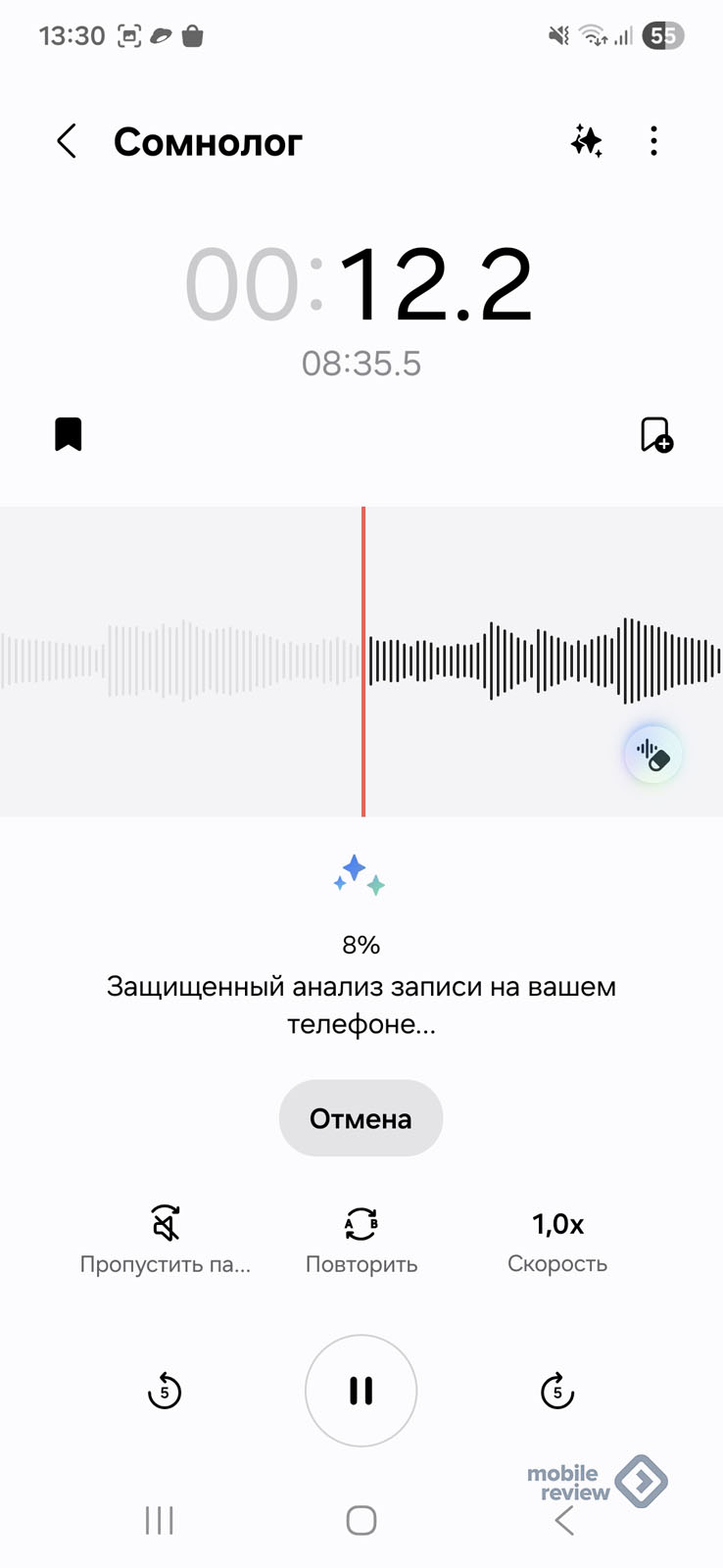The width and height of the screenshot is (723, 1568).
Task: Add a bookmark at current position
Action: 655,434
